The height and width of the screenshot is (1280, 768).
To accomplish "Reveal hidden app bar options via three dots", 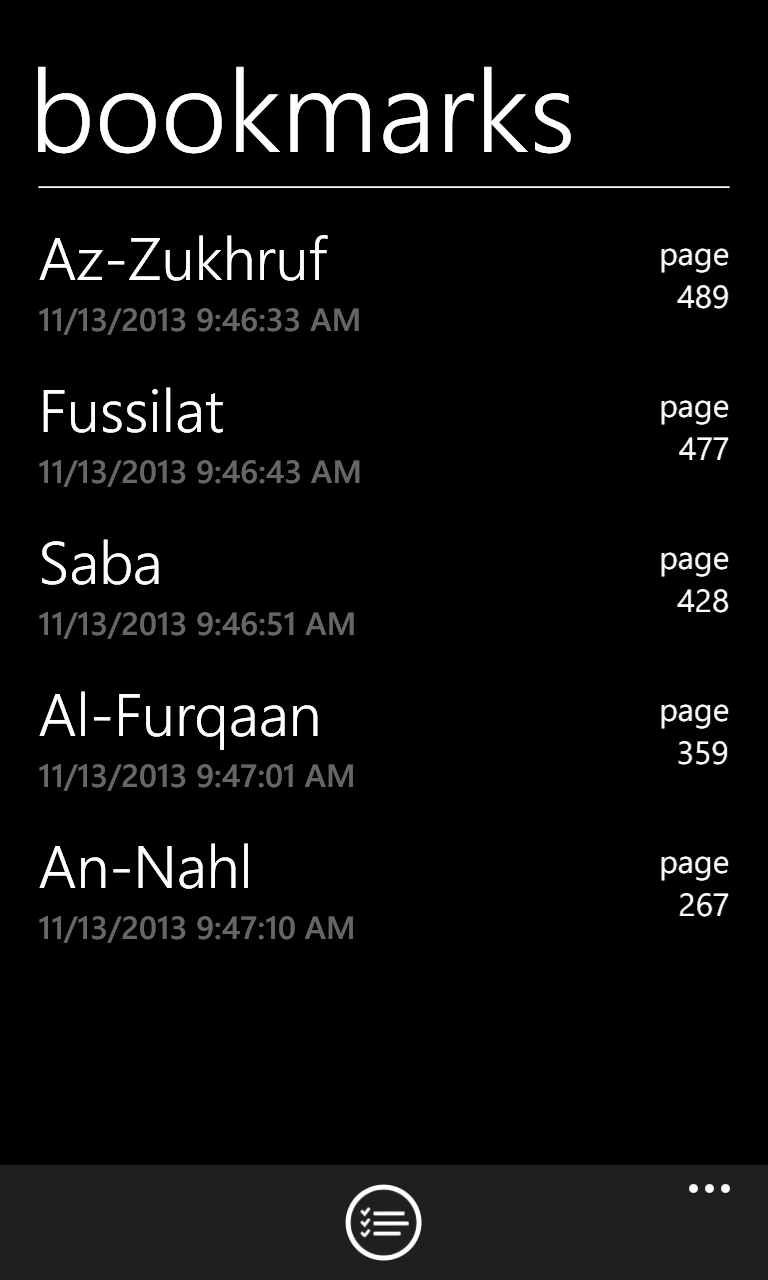I will pos(708,1188).
